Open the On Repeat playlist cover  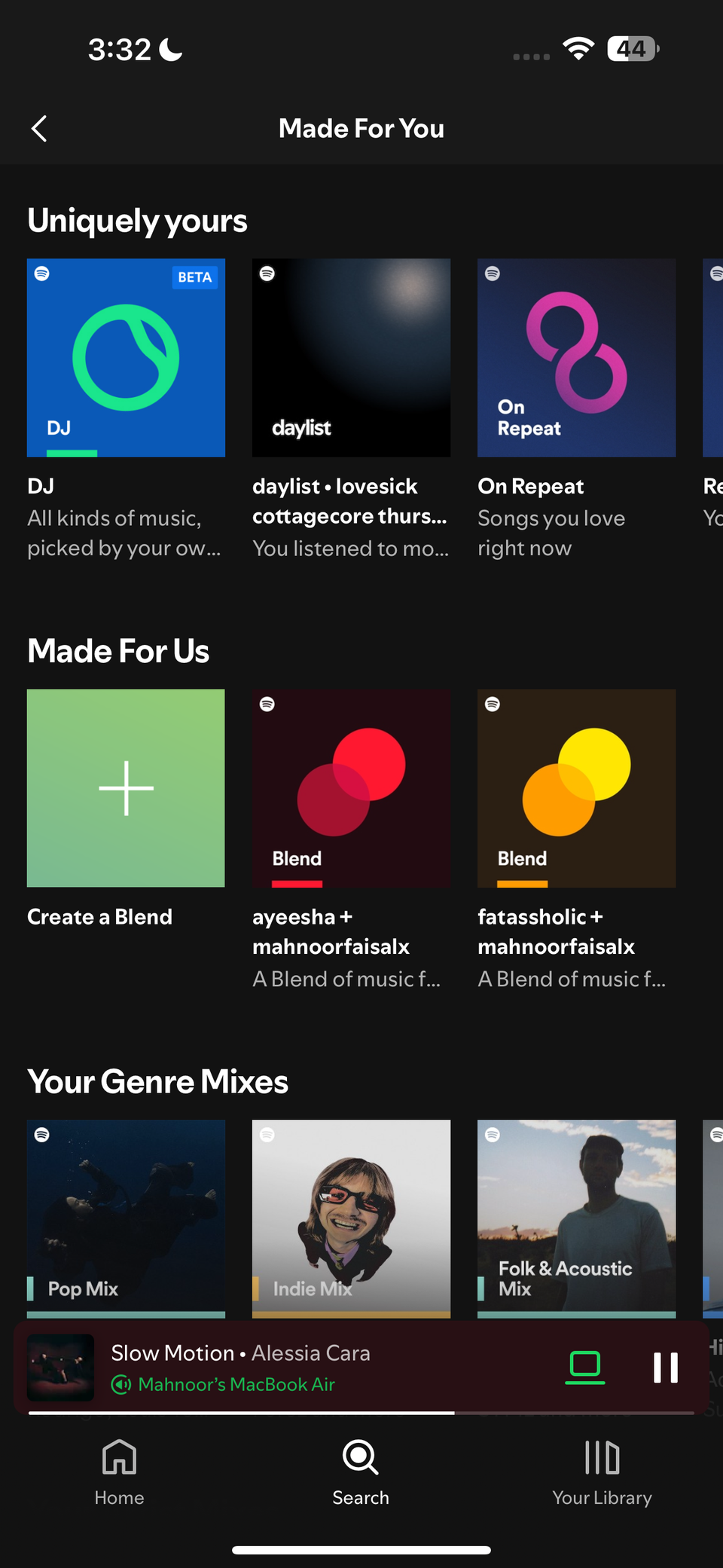[x=576, y=357]
